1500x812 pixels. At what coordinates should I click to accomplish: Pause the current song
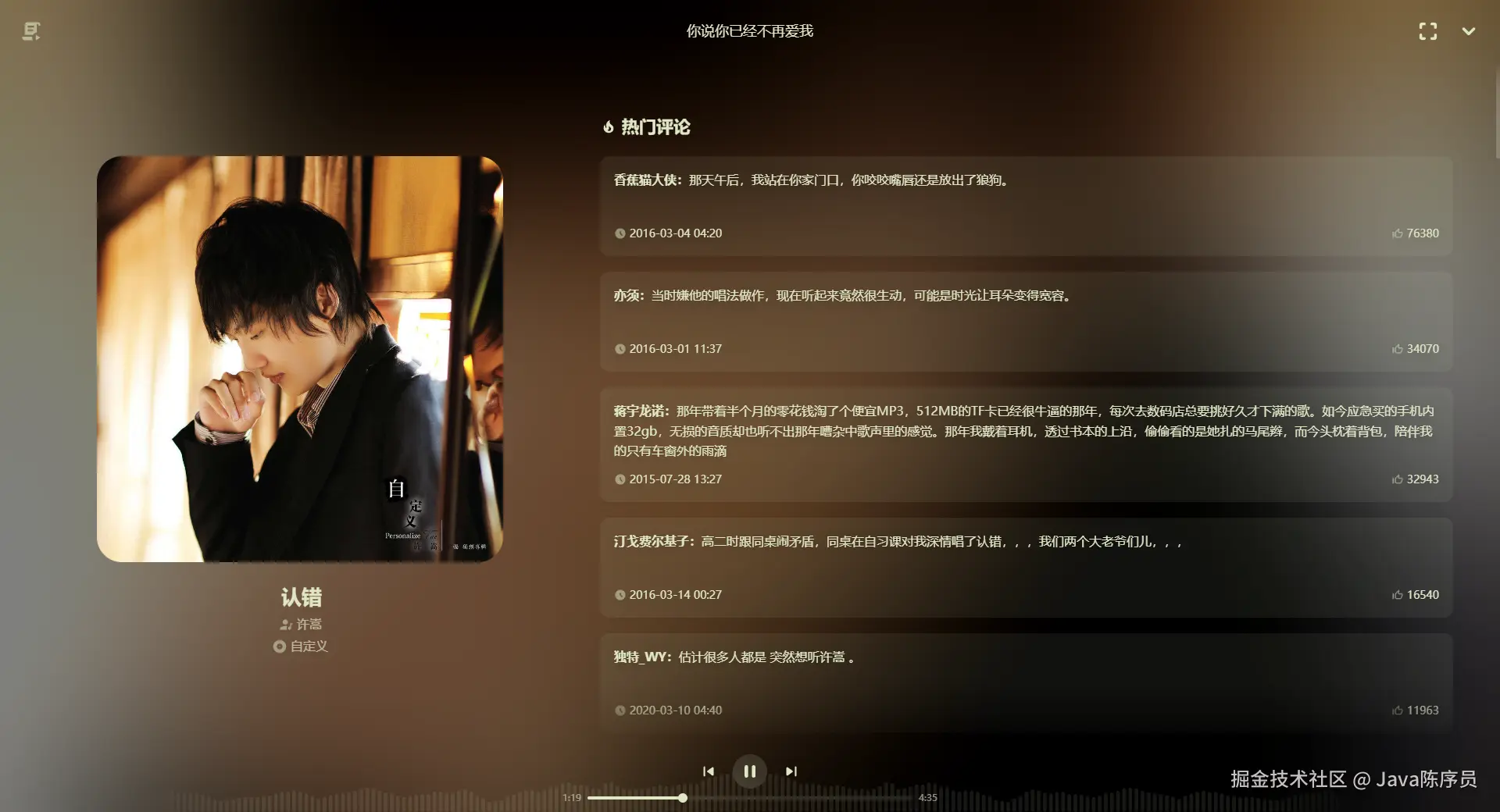click(749, 771)
